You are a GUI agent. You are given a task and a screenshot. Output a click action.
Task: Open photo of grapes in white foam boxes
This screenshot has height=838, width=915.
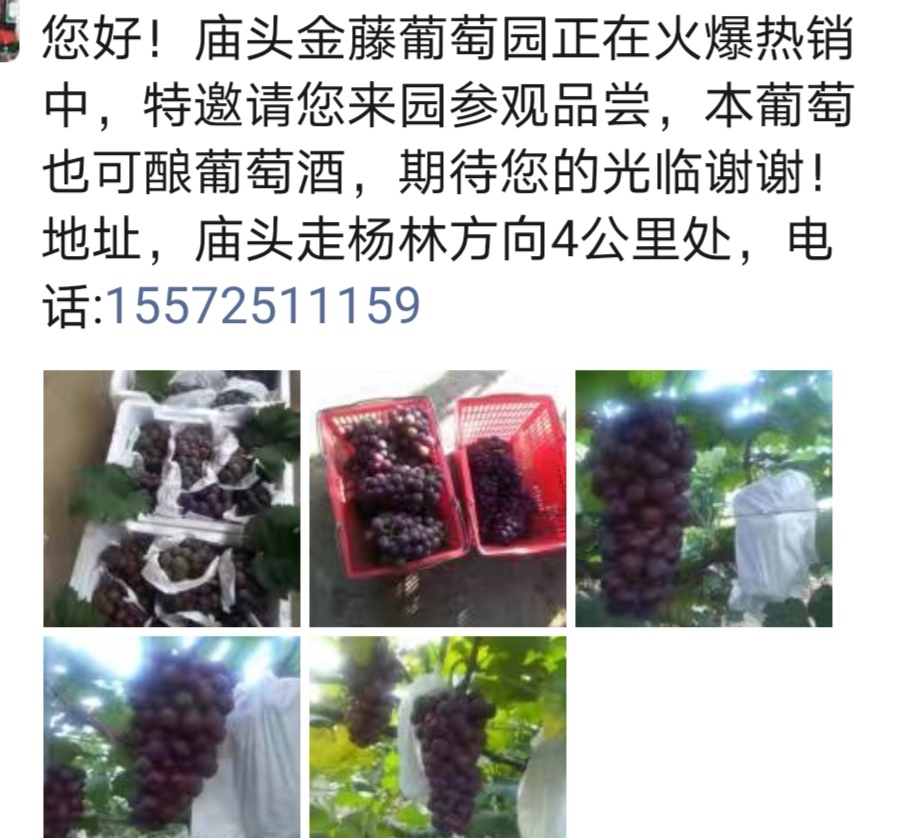(x=171, y=498)
